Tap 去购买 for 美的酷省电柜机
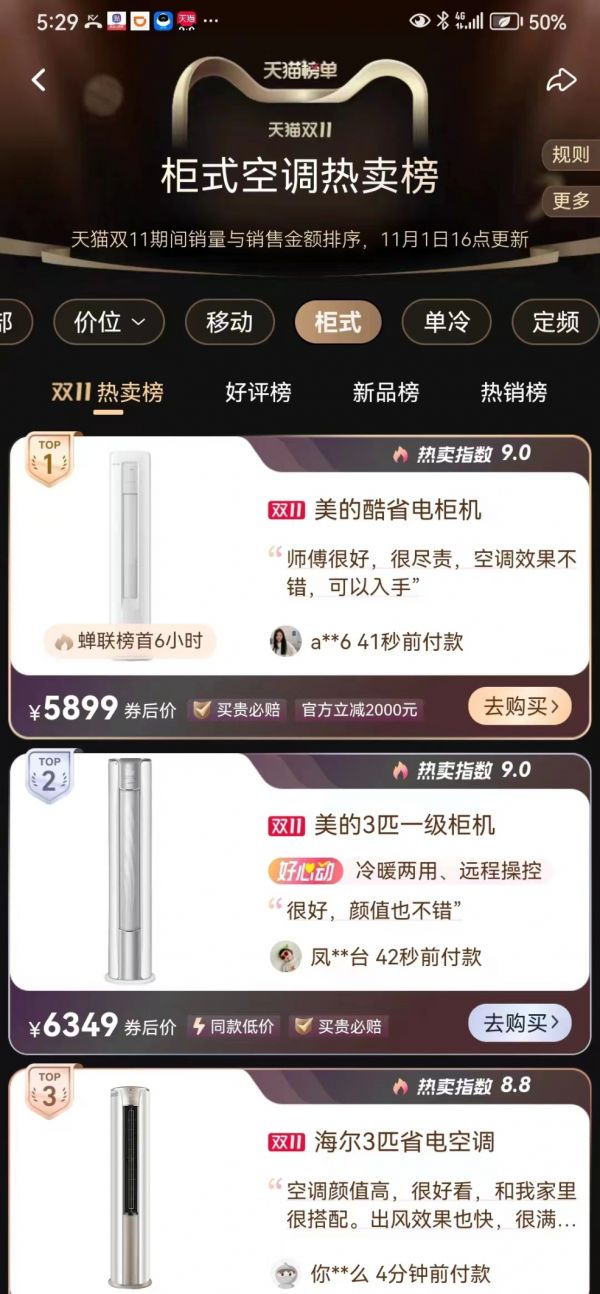The width and height of the screenshot is (600, 1294). pos(519,707)
